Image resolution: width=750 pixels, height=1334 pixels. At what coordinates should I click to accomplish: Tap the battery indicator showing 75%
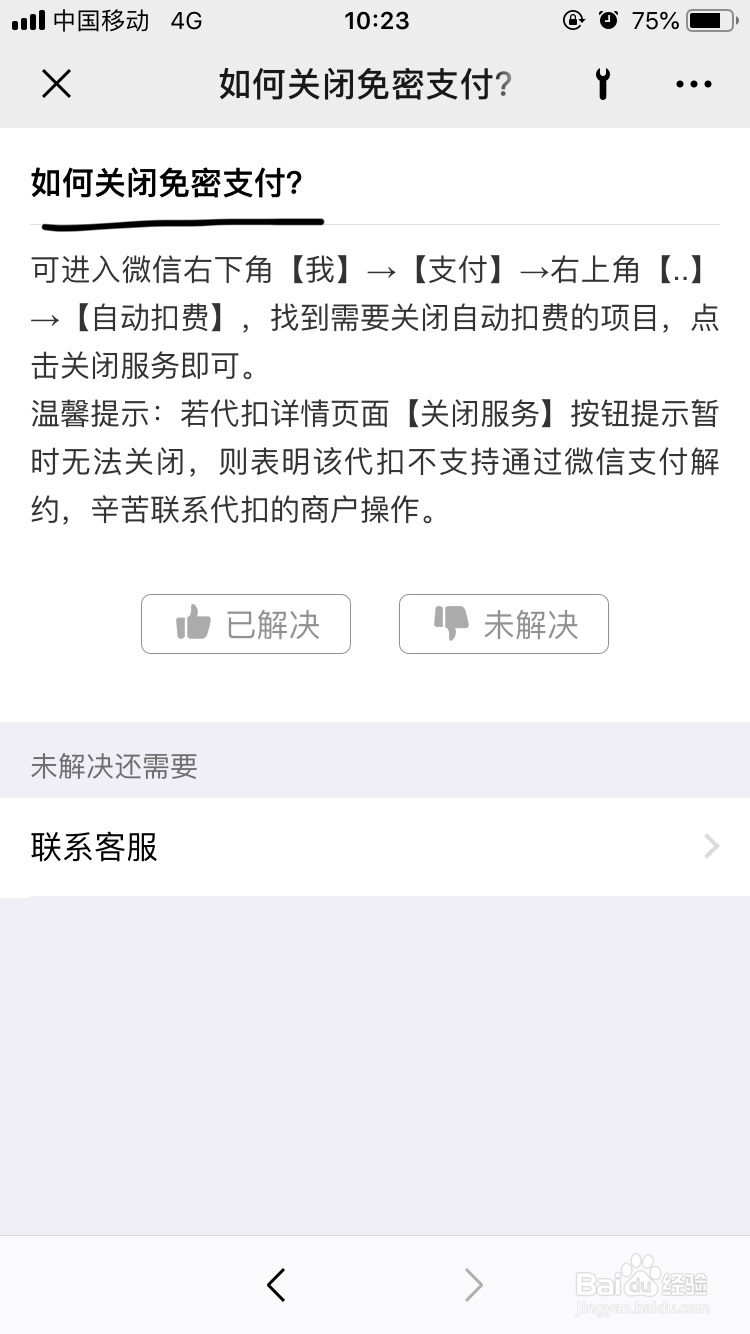point(701,20)
